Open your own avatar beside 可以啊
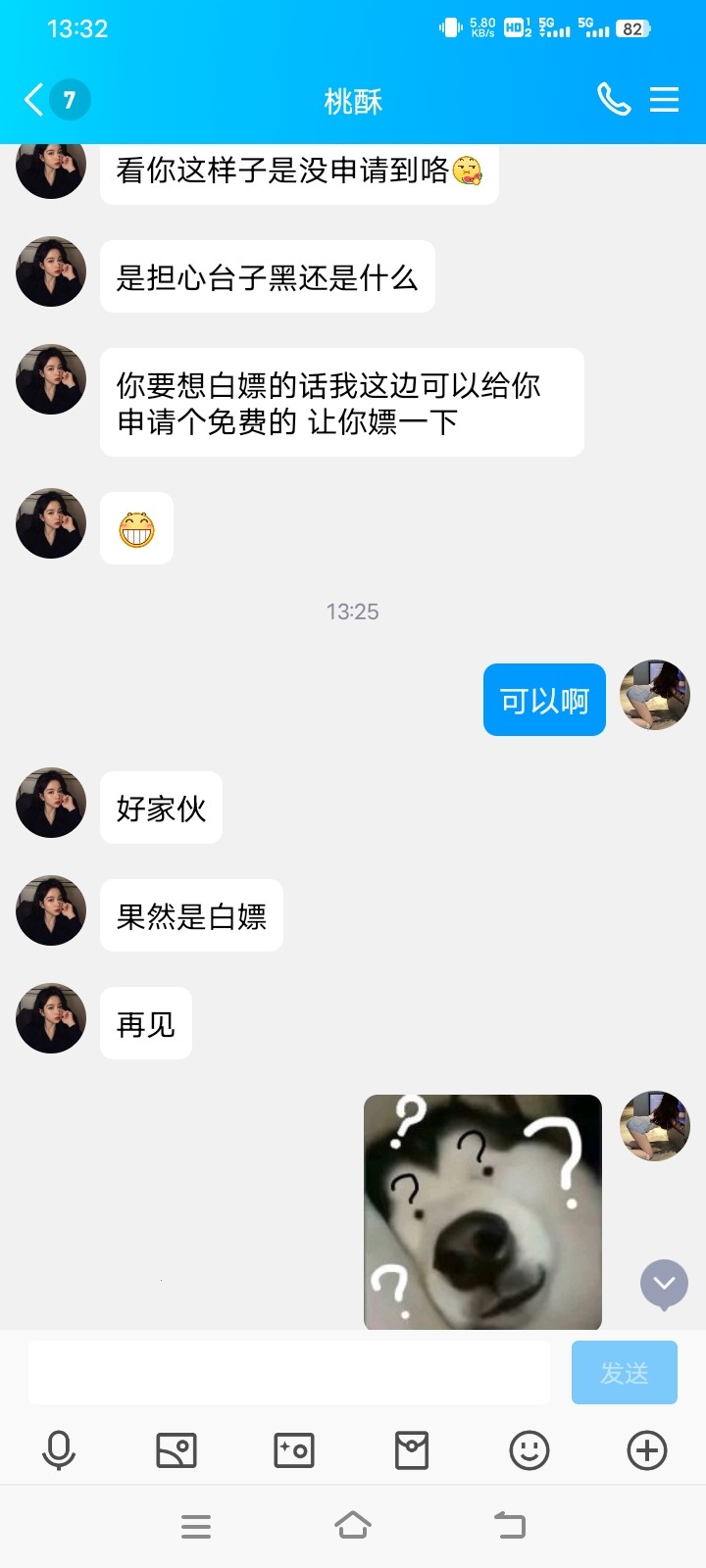Screen dimensions: 706x1568 point(654,695)
